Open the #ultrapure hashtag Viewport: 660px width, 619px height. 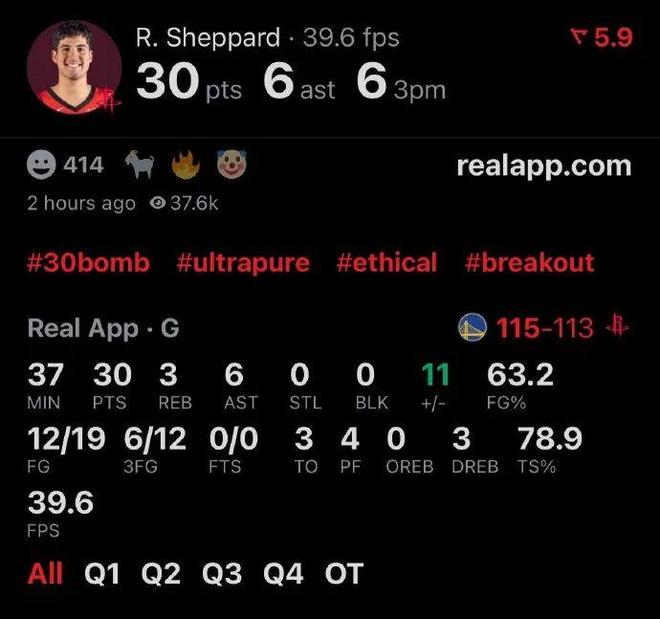point(243,263)
